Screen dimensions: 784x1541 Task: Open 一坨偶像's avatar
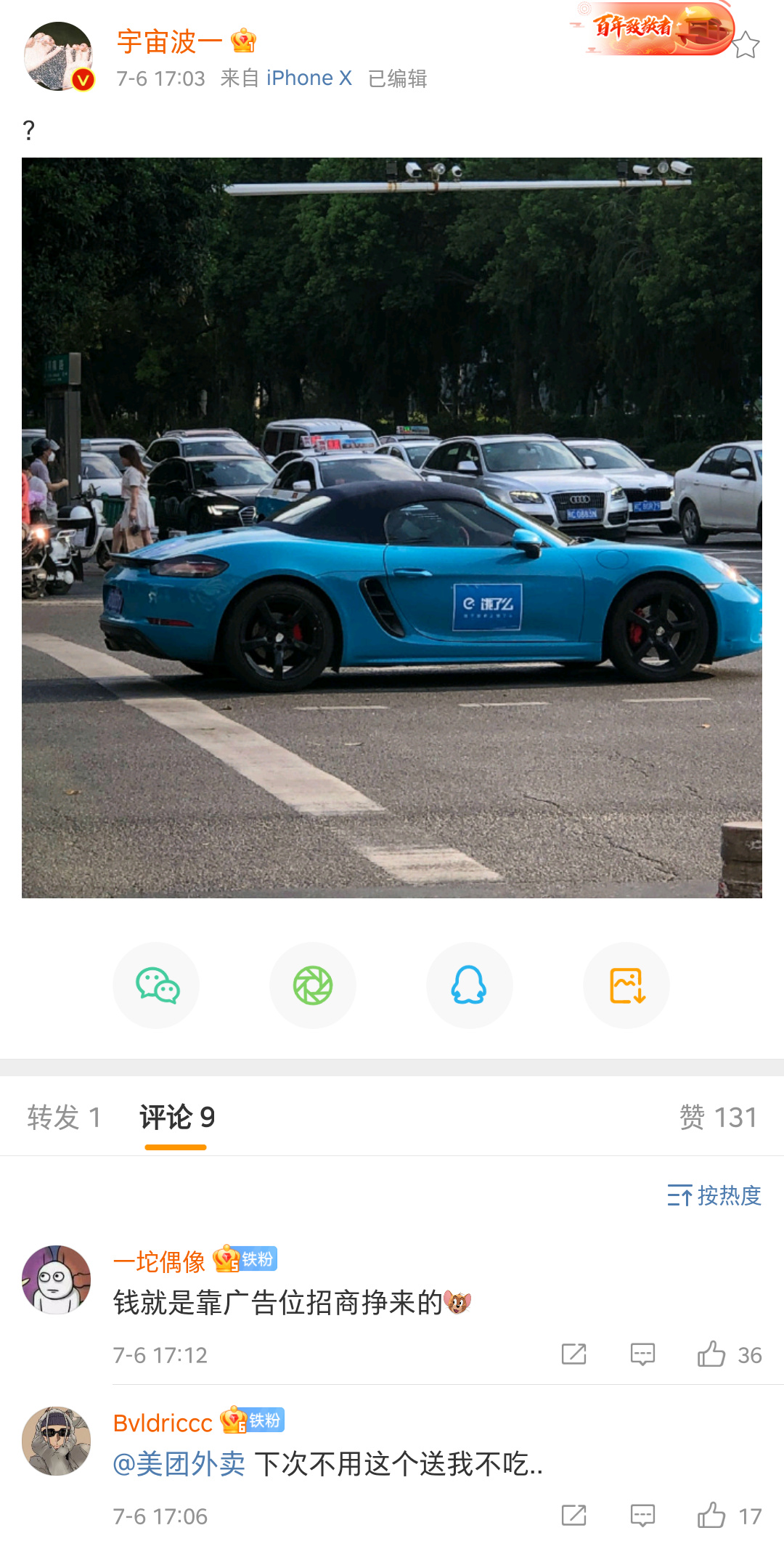click(57, 1280)
